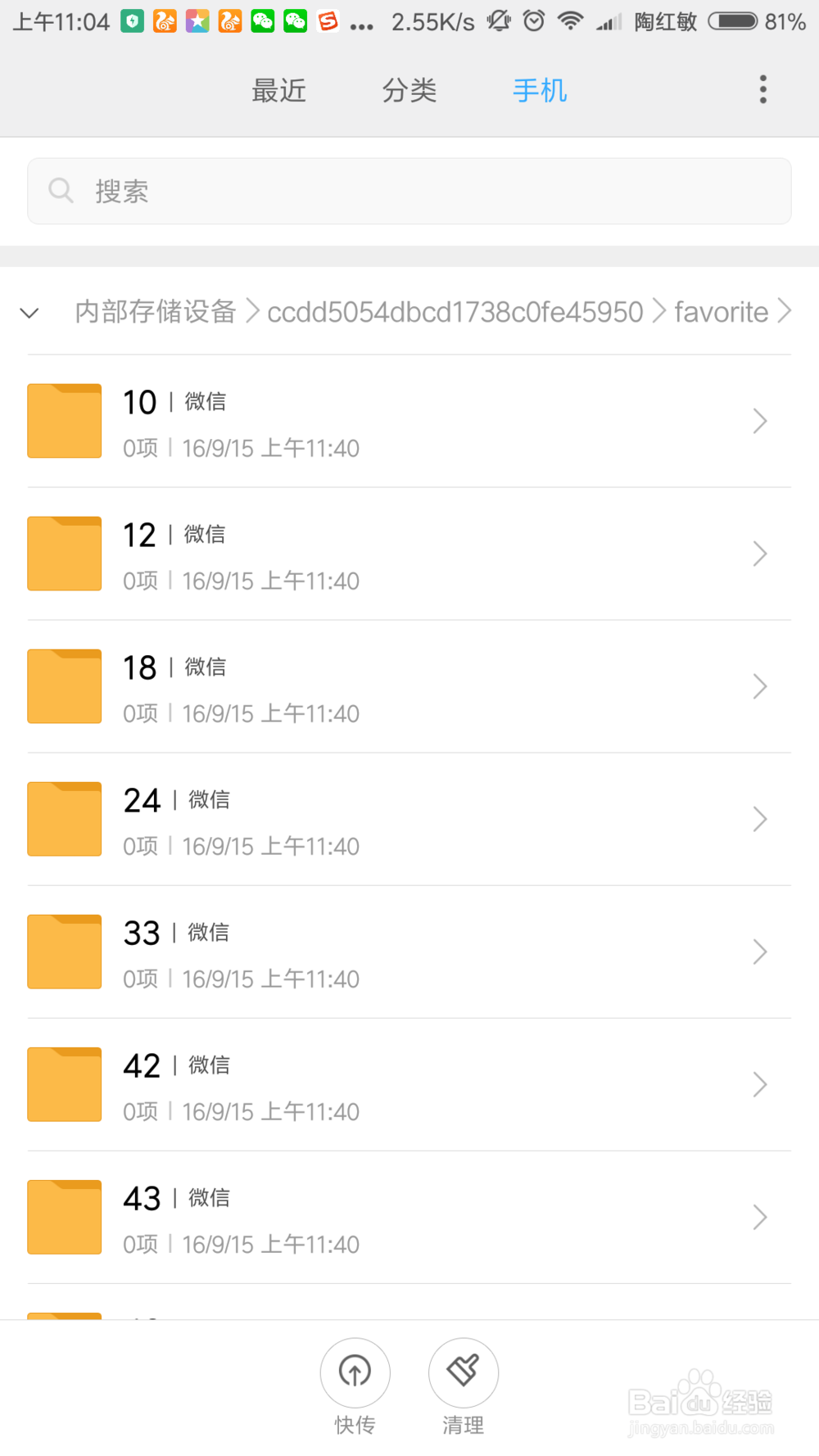This screenshot has height=1456, width=819.
Task: Open folder icon for folder 42
Action: tap(64, 1084)
